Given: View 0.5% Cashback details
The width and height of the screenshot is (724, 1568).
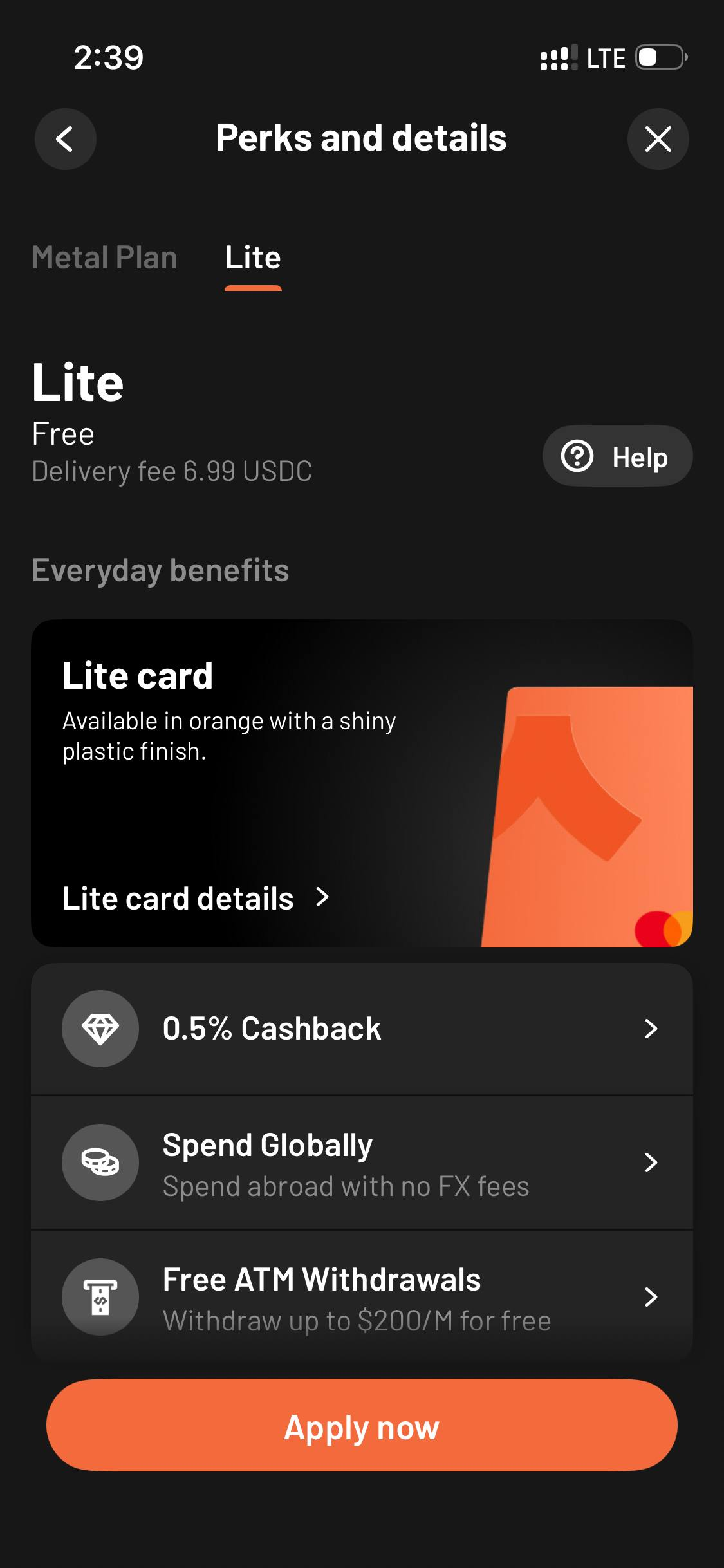Looking at the screenshot, I should point(362,1029).
